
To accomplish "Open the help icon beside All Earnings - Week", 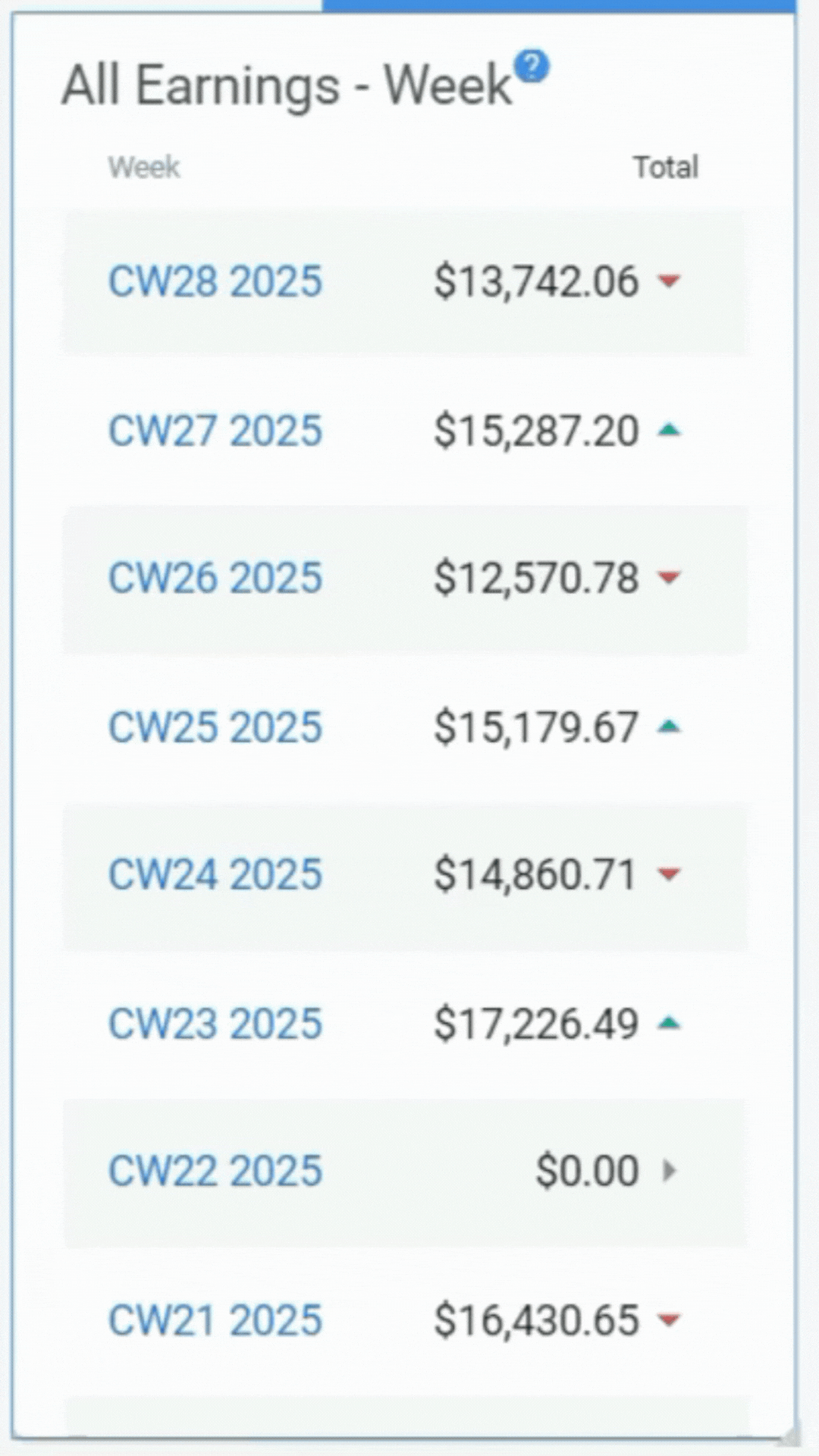I will coord(532,67).
